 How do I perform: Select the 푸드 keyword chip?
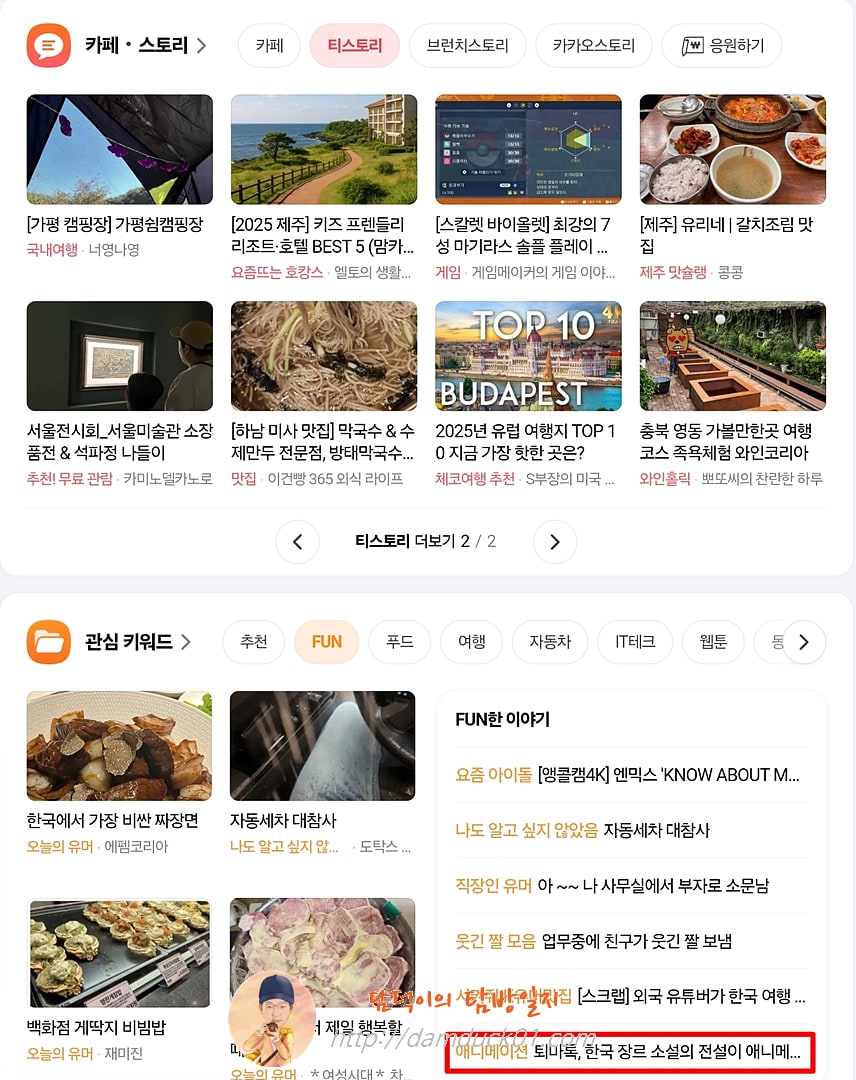click(x=399, y=642)
